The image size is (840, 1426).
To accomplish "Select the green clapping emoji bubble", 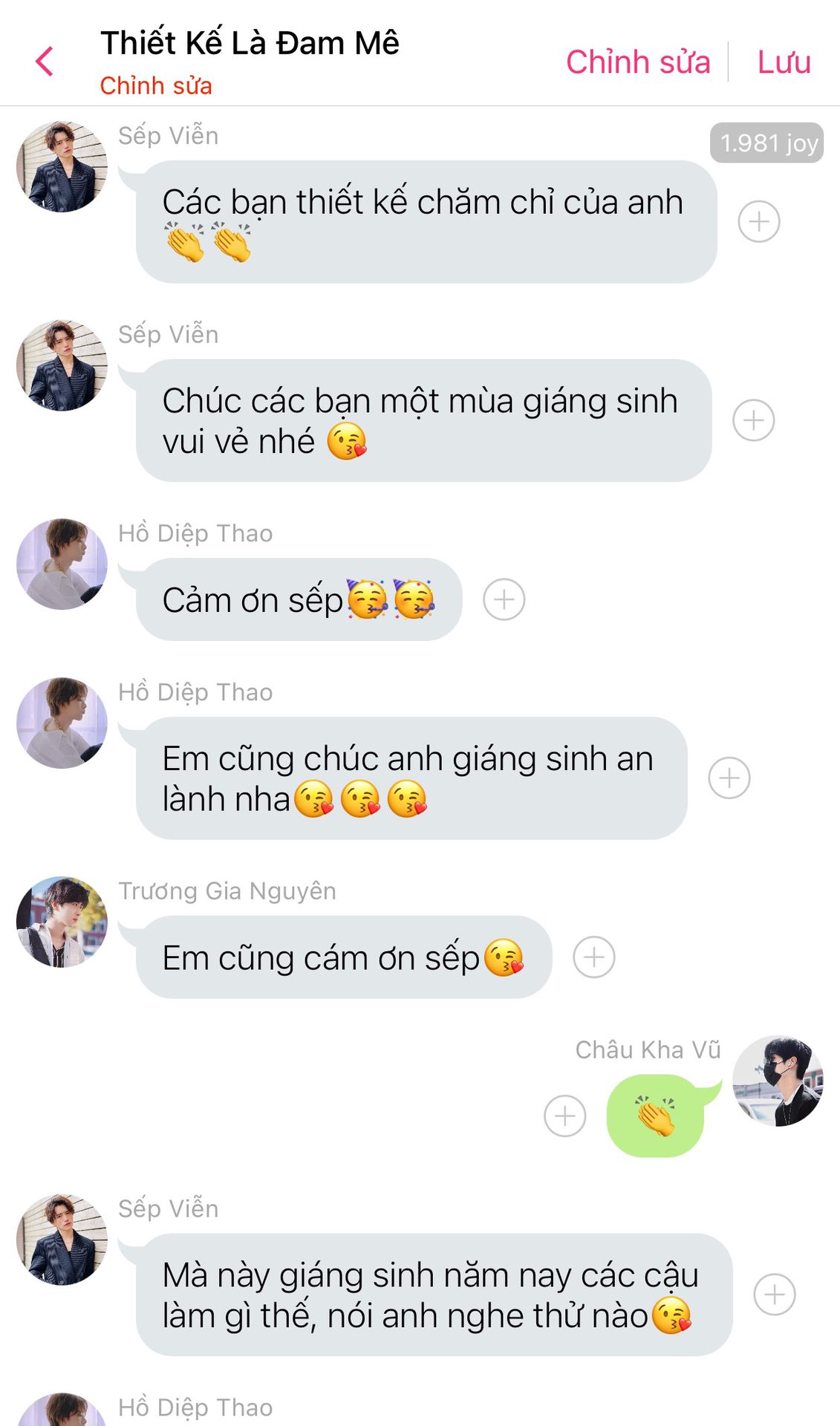I will (x=654, y=1116).
